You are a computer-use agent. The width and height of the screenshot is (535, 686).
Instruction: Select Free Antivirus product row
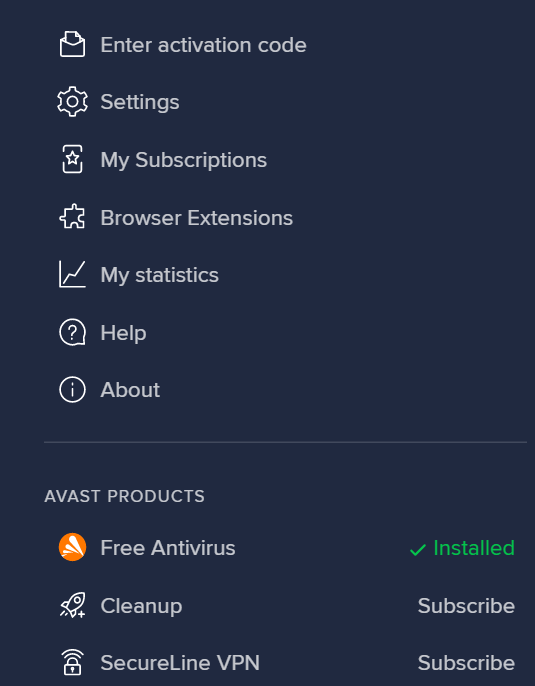coord(287,548)
